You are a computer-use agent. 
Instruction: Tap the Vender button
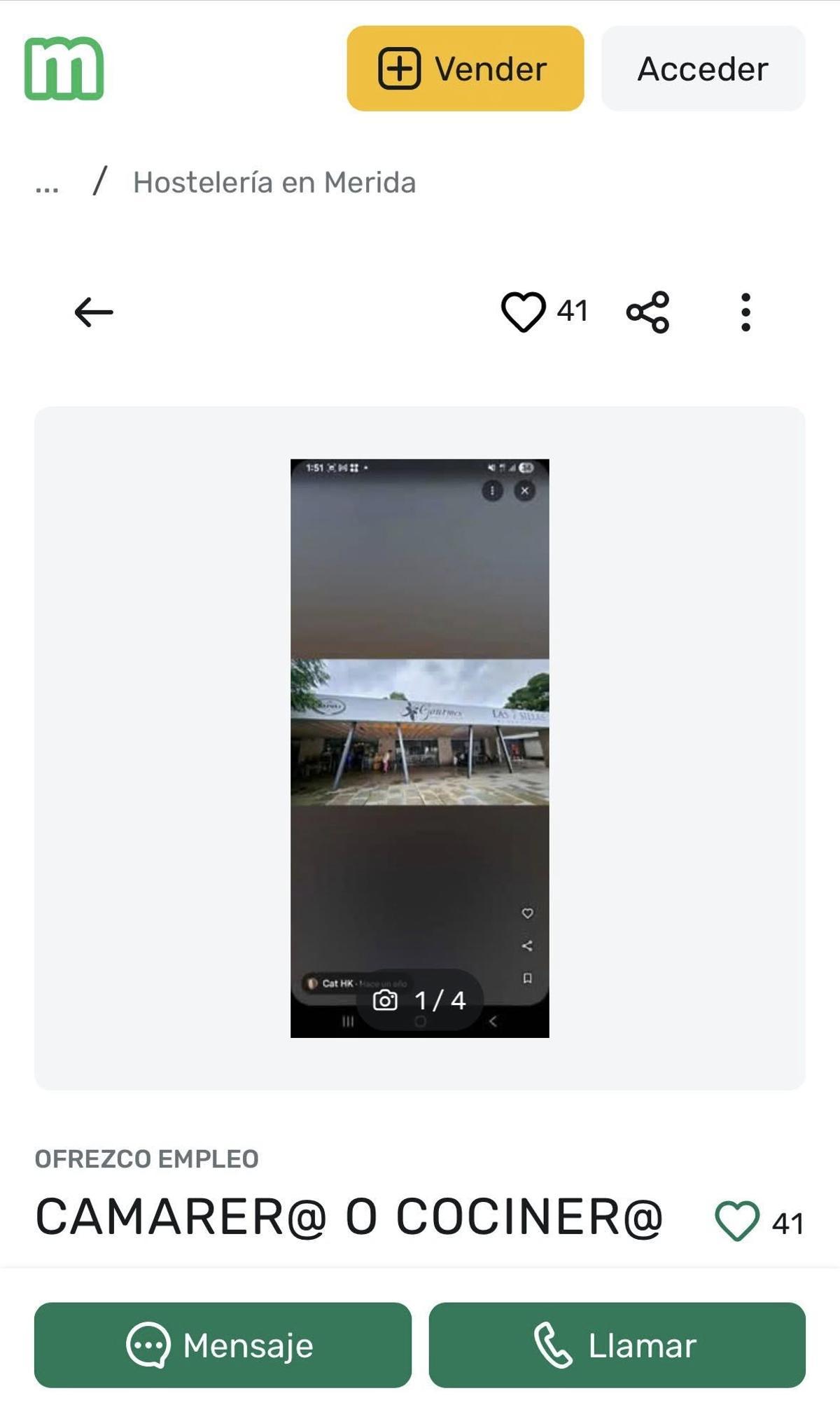click(465, 69)
